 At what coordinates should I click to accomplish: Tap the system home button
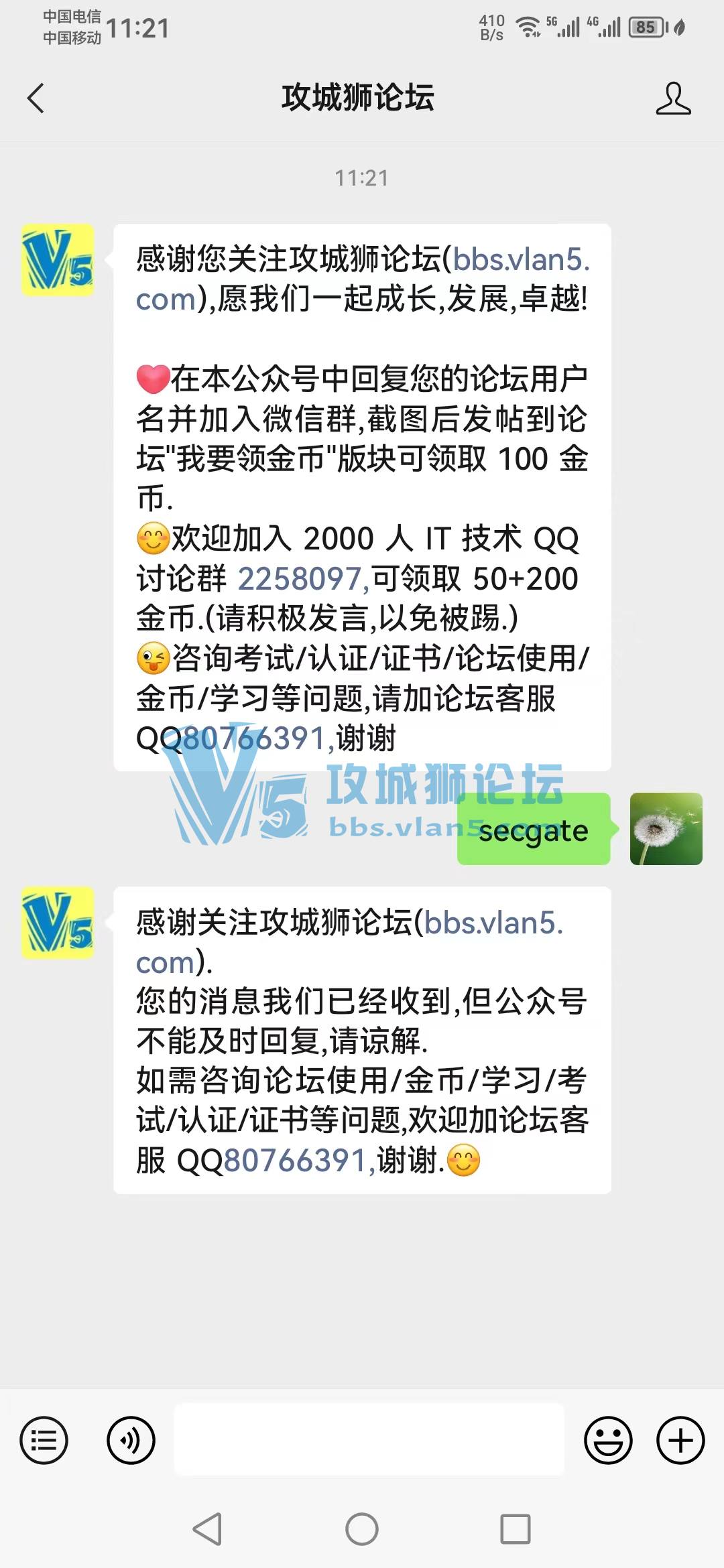(x=362, y=1530)
